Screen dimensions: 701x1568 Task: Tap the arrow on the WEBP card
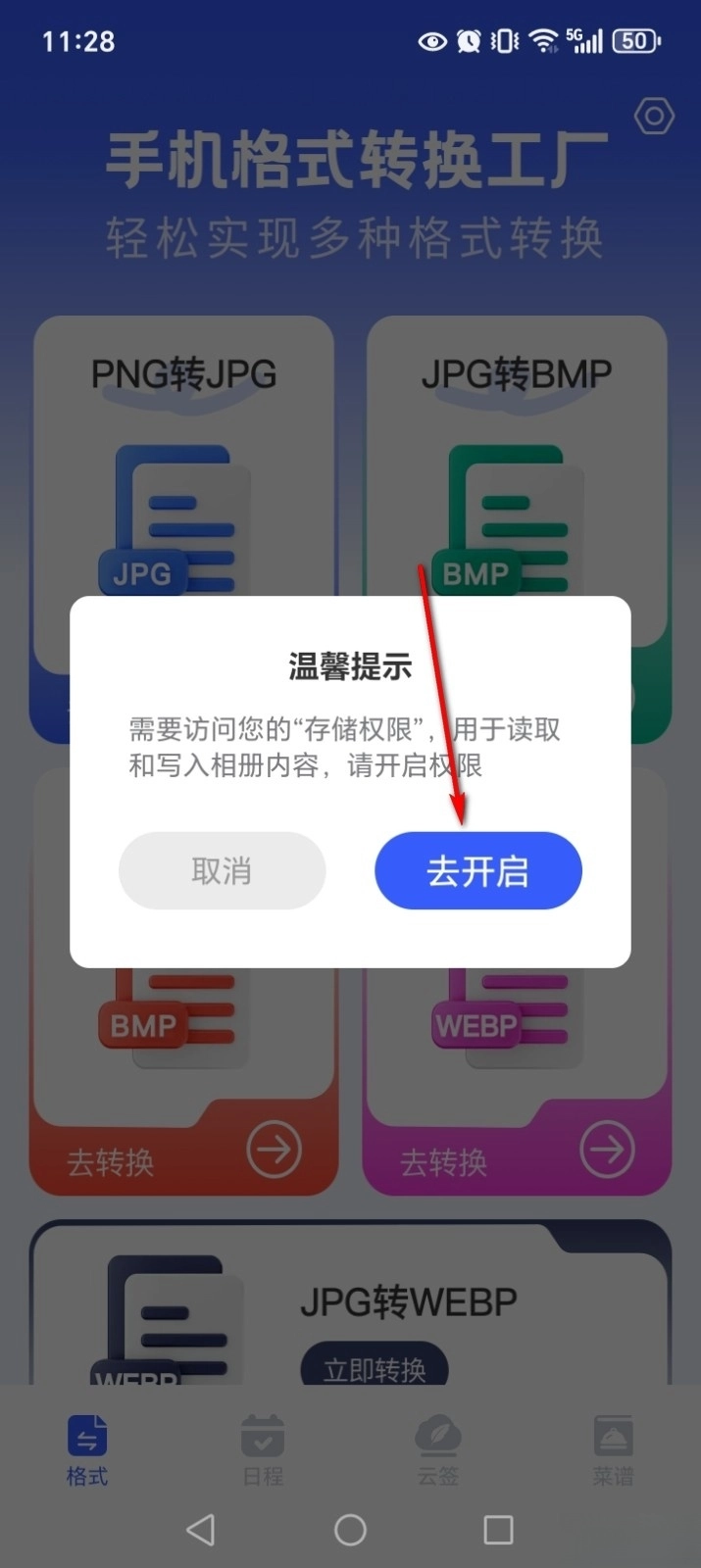click(x=607, y=1149)
